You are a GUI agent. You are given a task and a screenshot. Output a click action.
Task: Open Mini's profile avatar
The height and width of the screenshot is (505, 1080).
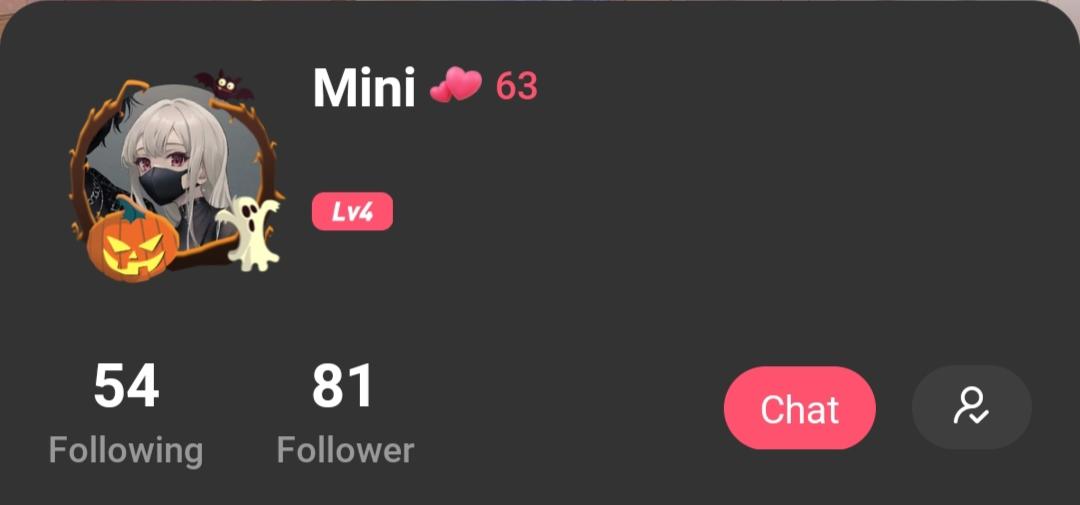coord(172,176)
